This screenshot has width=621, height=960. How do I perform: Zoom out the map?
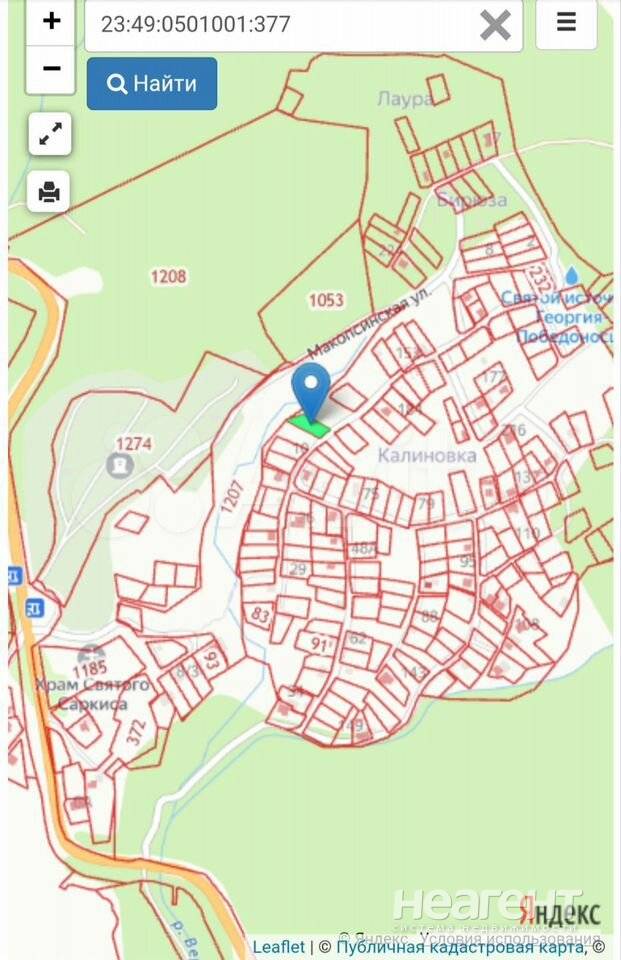pos(51,69)
